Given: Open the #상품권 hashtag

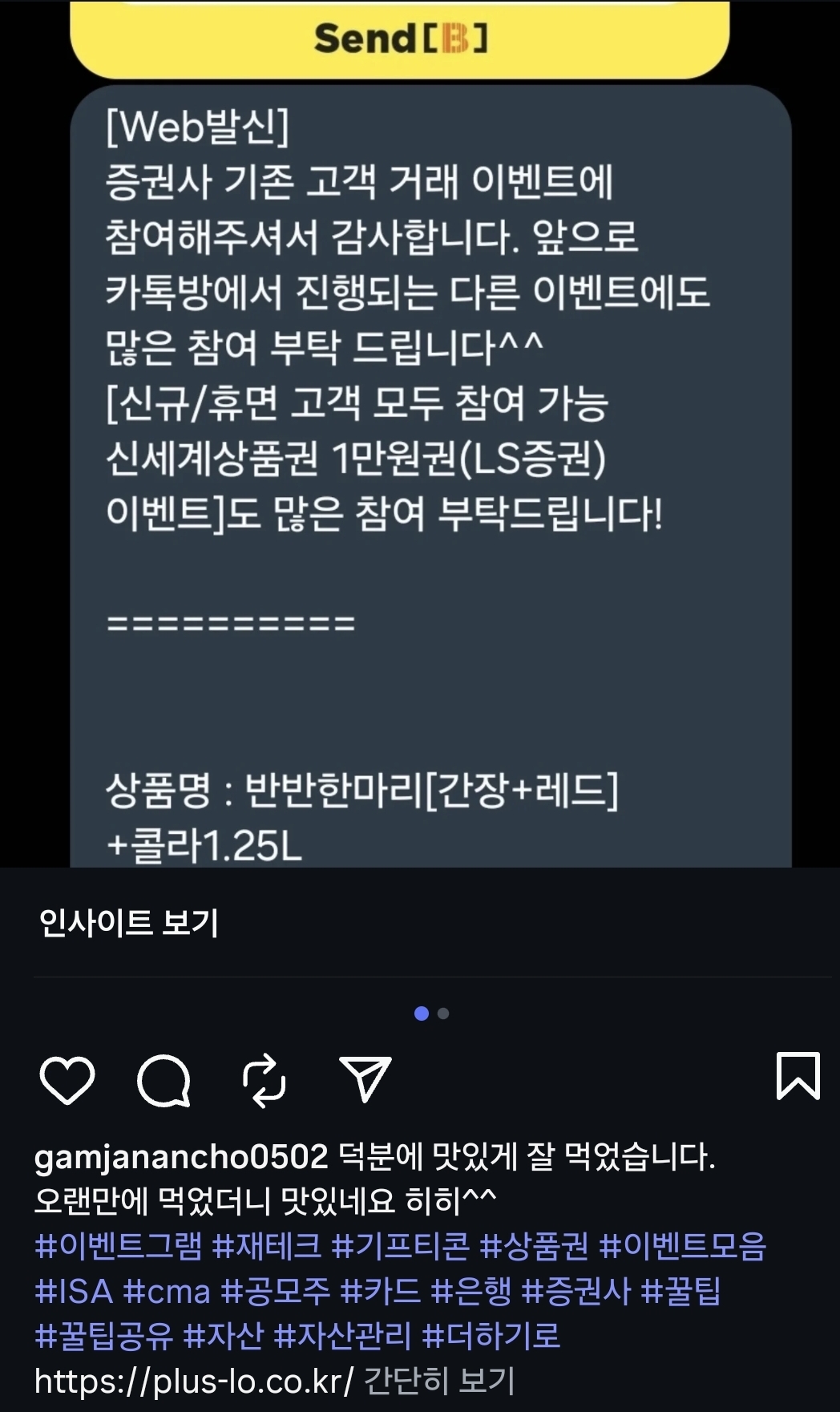Looking at the screenshot, I should 534,1247.
